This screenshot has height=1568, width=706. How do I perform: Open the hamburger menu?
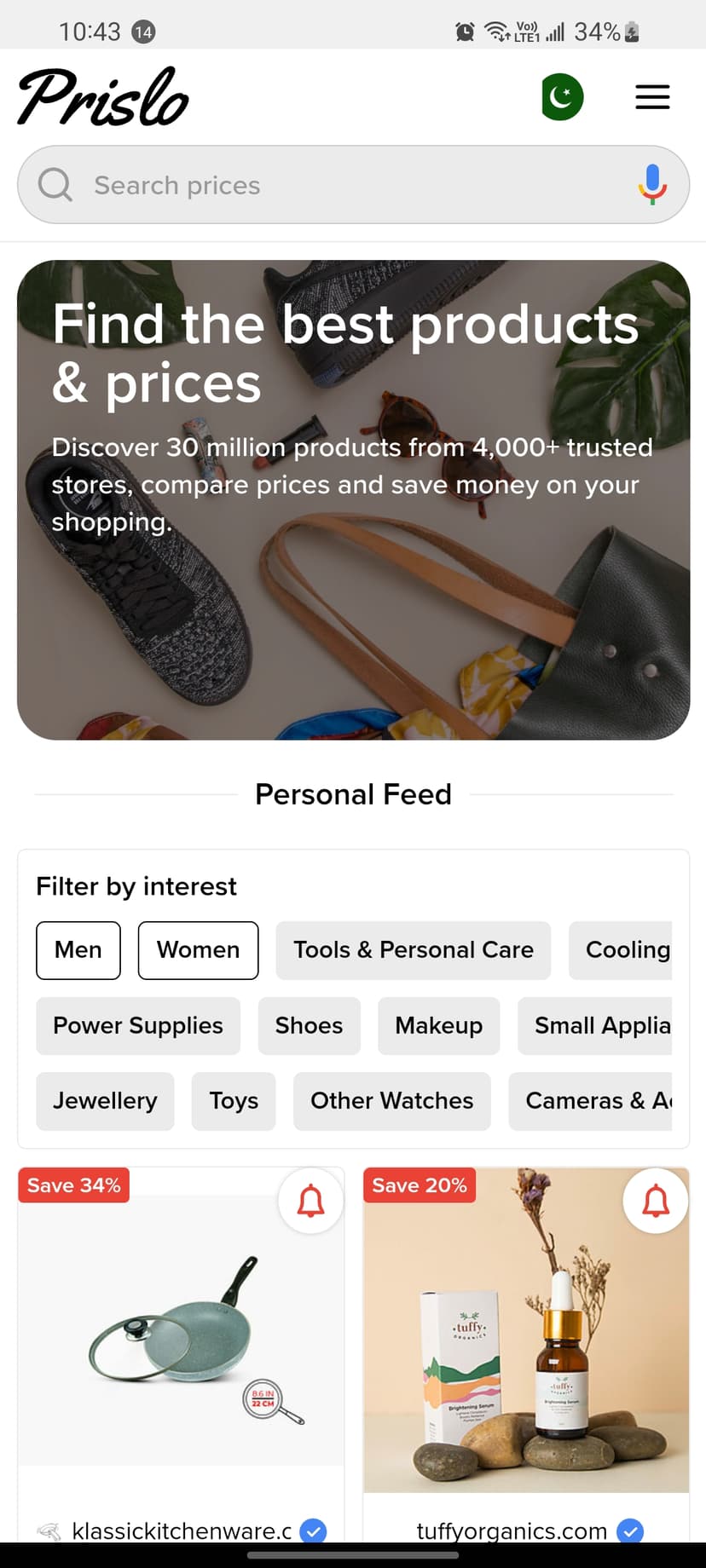[652, 97]
